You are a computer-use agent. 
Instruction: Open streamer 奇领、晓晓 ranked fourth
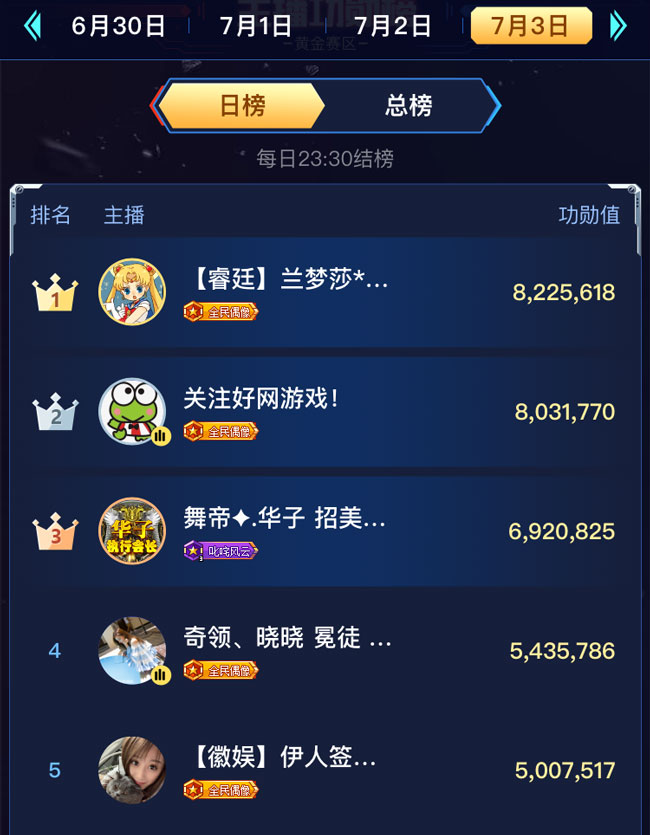[287, 638]
